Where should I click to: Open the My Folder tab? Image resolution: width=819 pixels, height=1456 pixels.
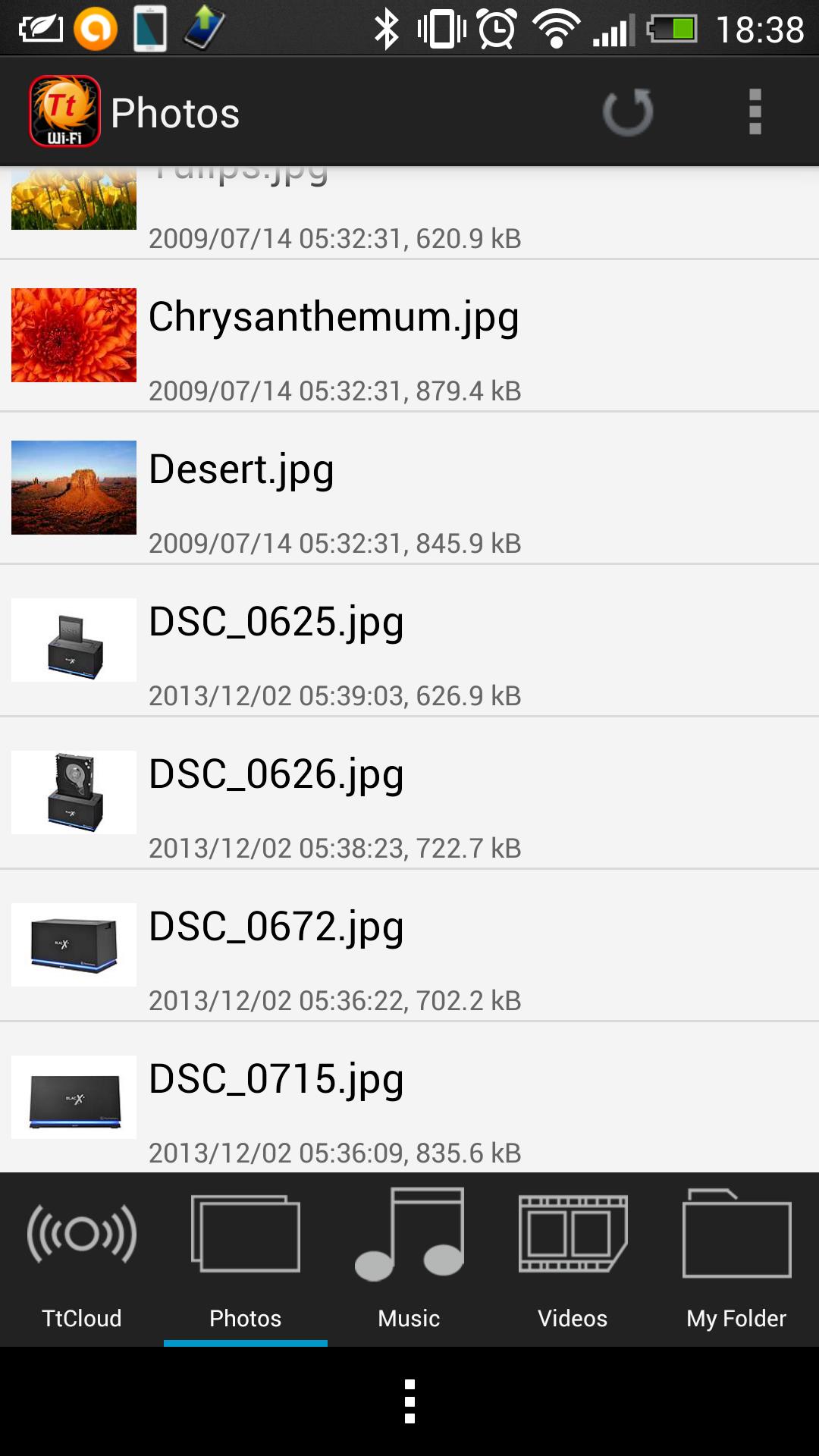[736, 1260]
